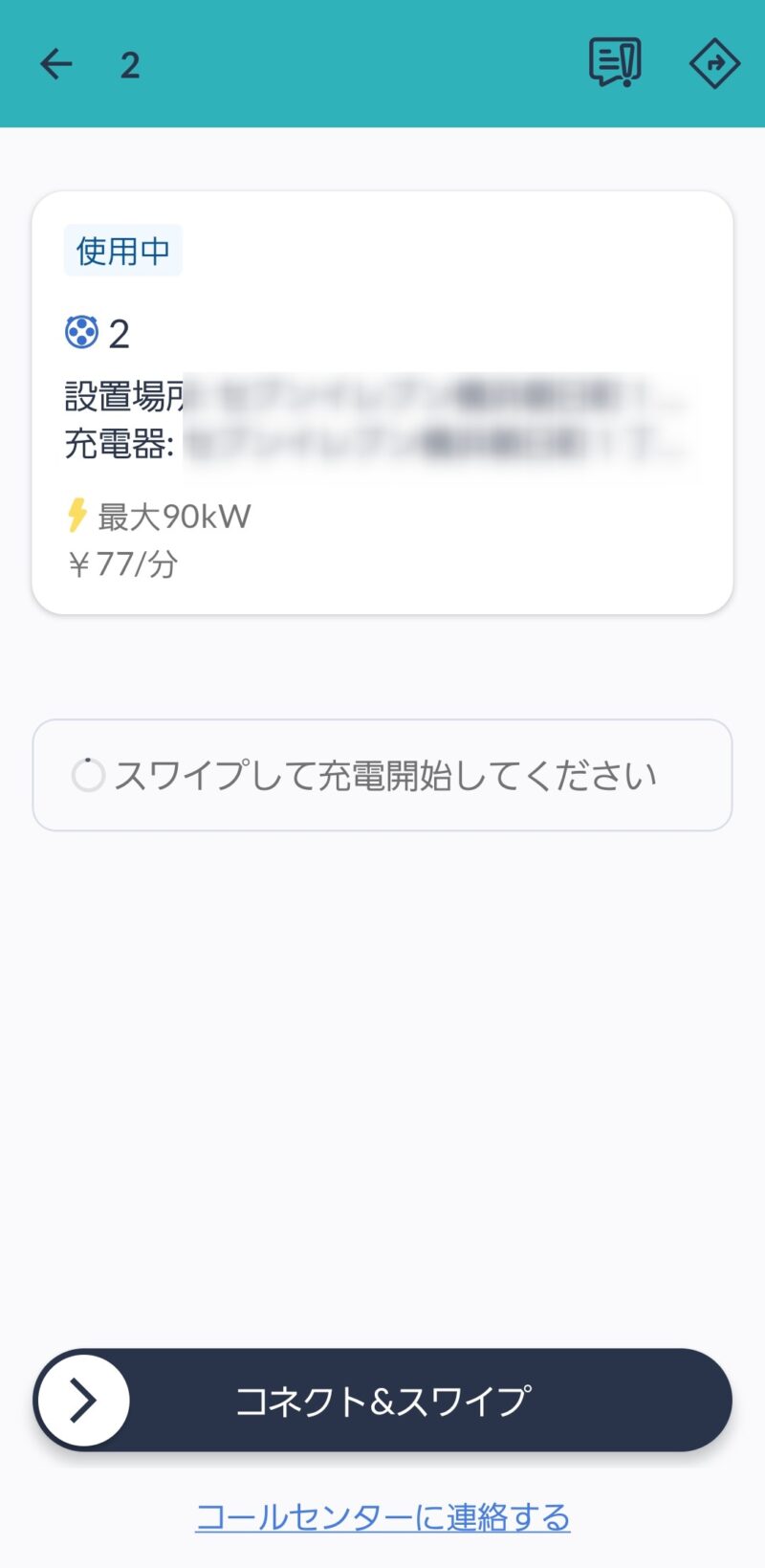Open the connector 2 charger card

tap(382, 402)
